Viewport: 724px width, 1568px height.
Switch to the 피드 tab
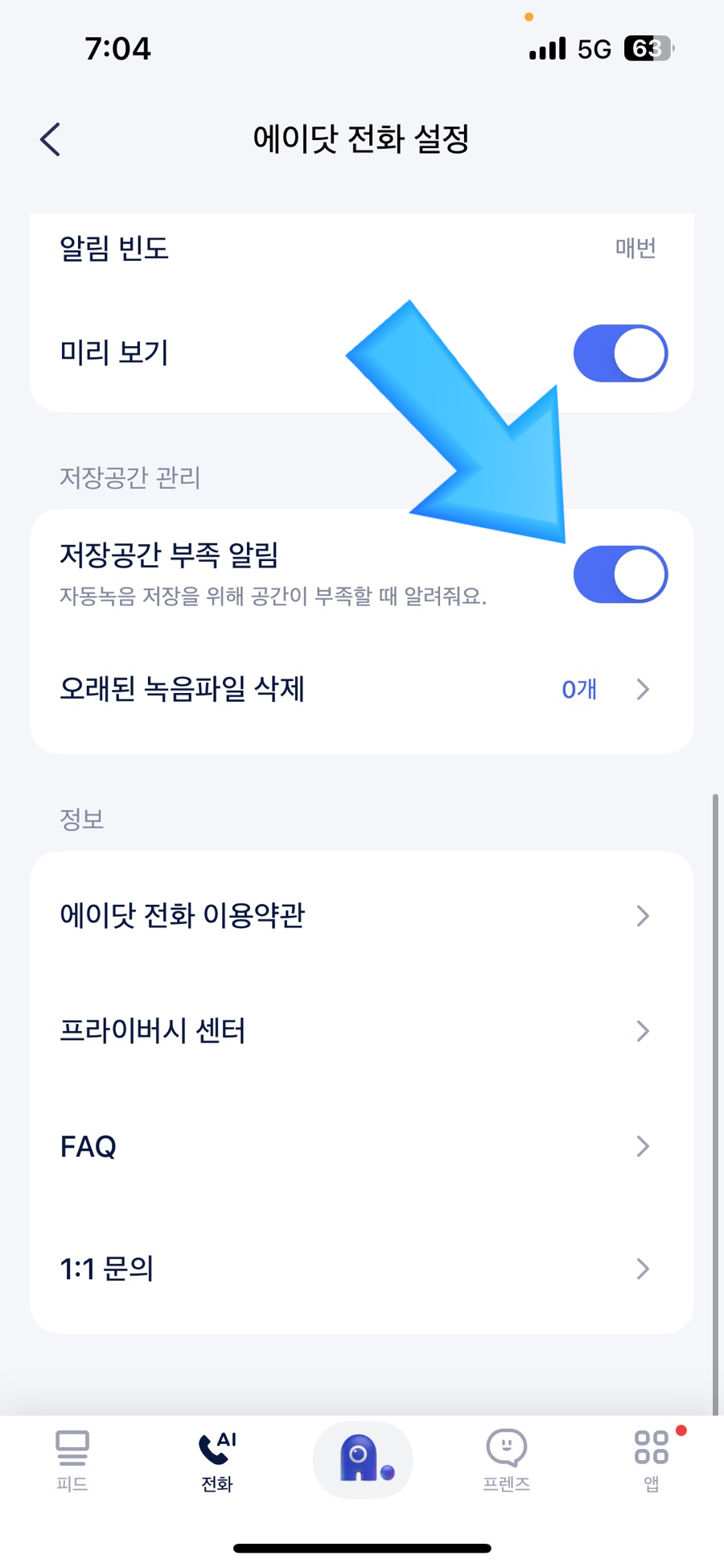(72, 1460)
